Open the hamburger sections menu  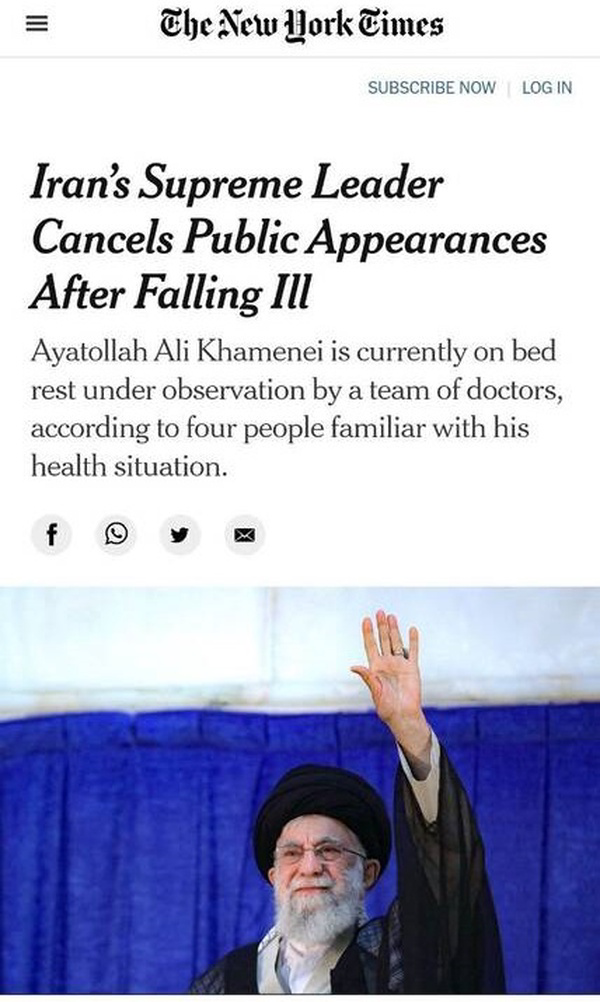point(37,27)
